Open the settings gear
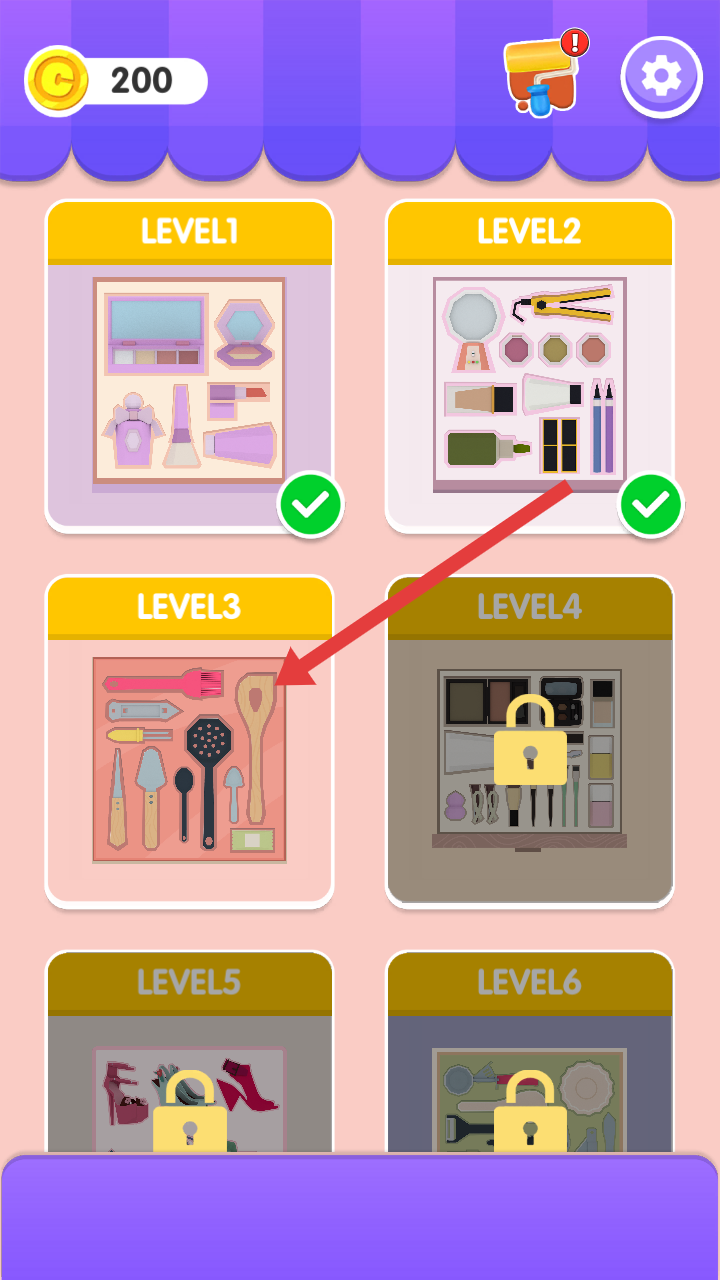 point(661,78)
